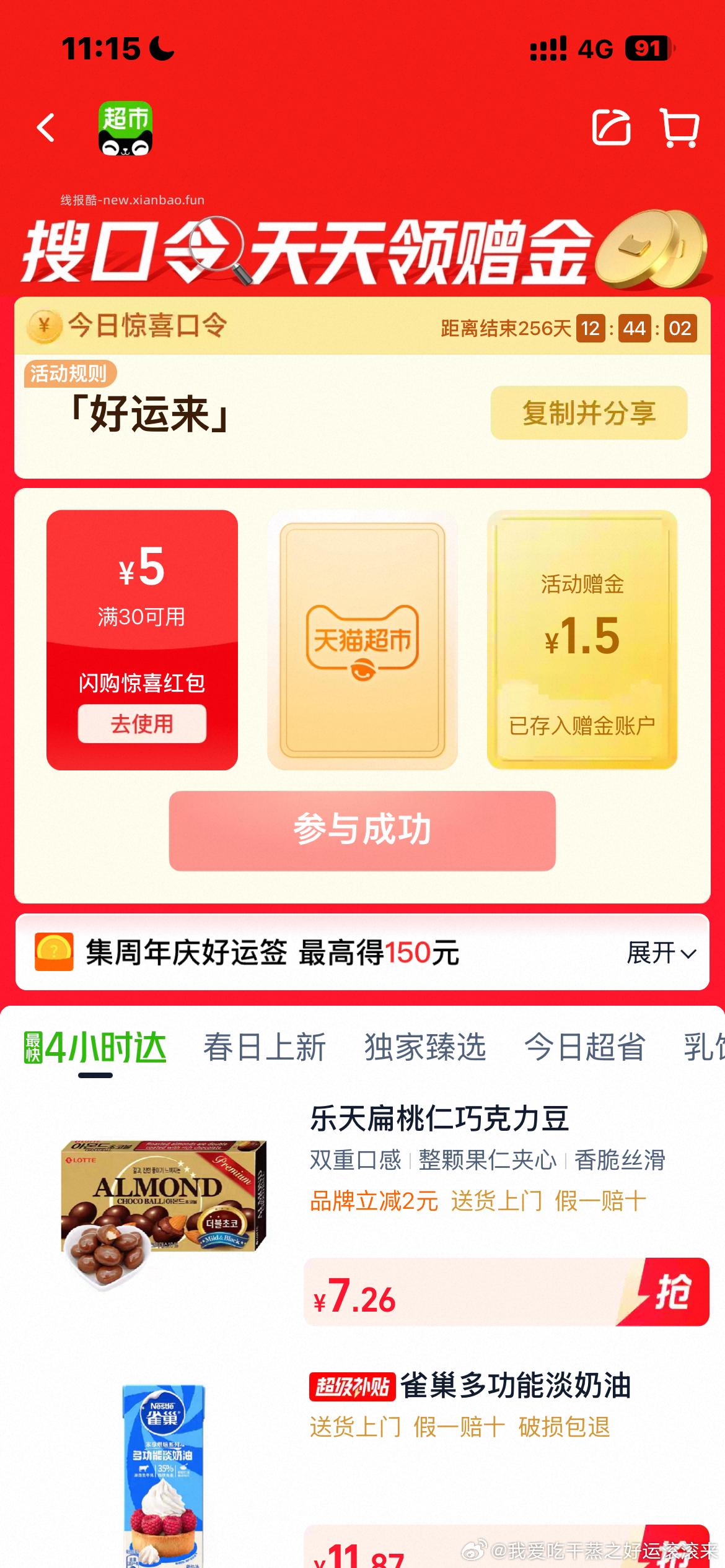This screenshot has height=1568, width=725.
Task: Open the Tmall 超市 app icon
Action: (123, 131)
